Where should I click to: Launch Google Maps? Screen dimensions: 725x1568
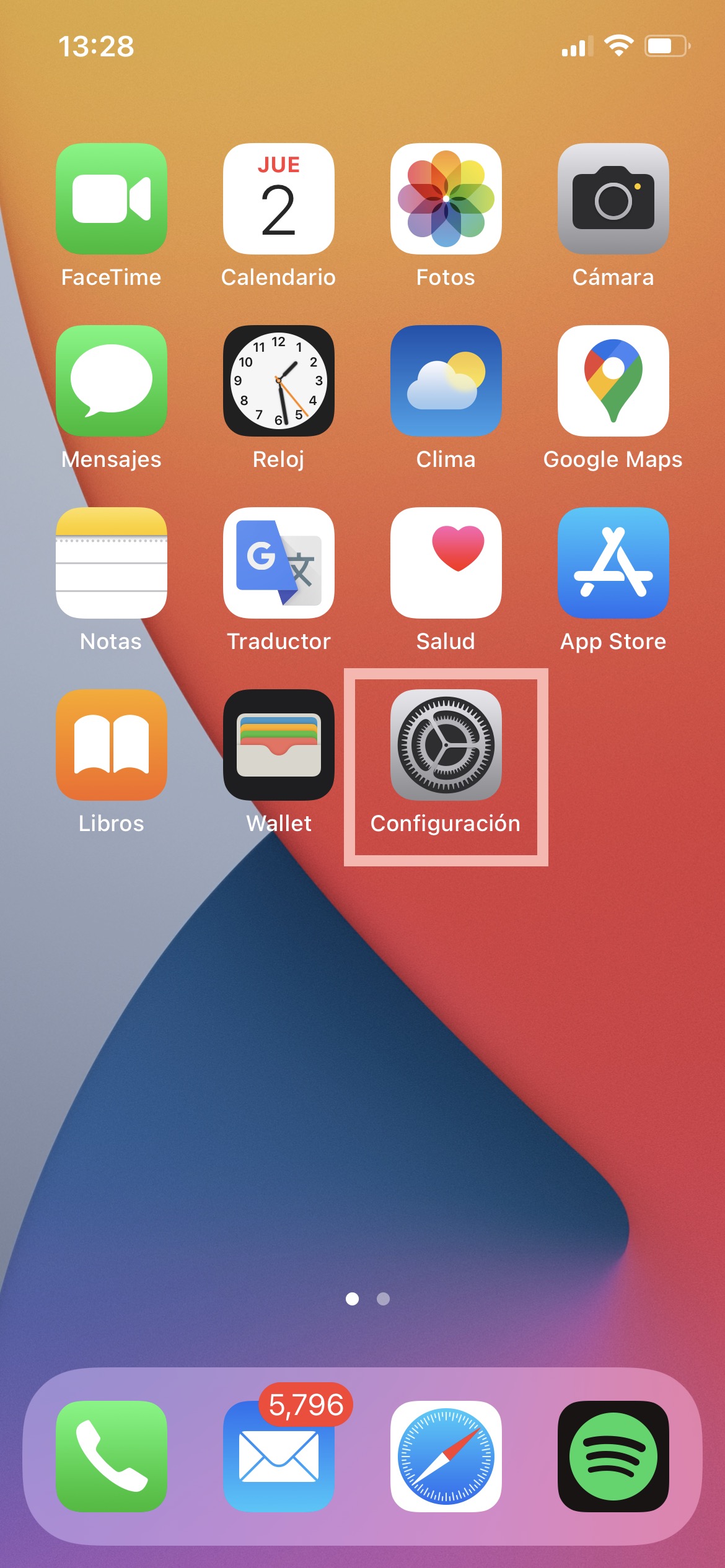[613, 381]
